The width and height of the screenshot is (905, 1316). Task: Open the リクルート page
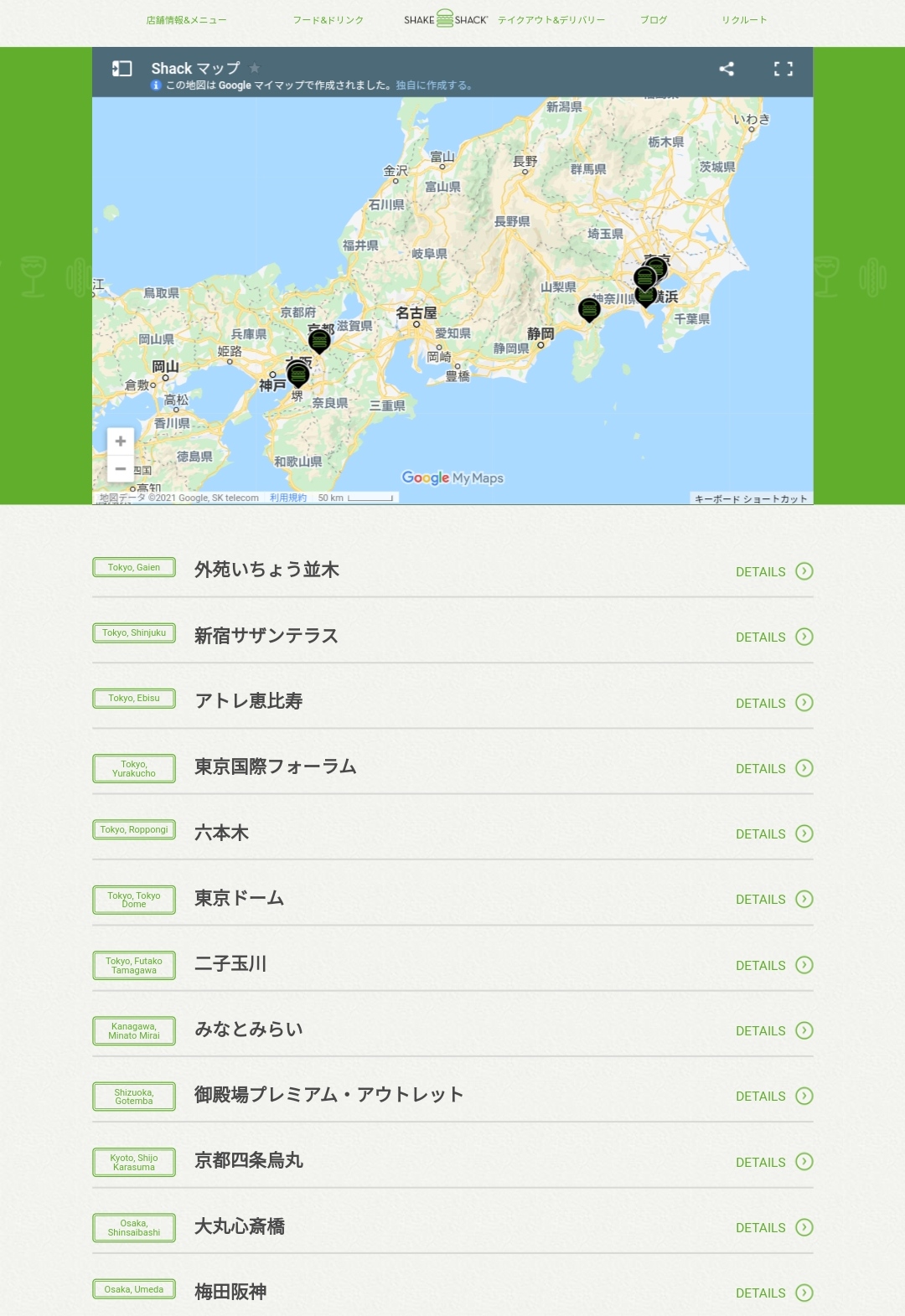point(744,20)
